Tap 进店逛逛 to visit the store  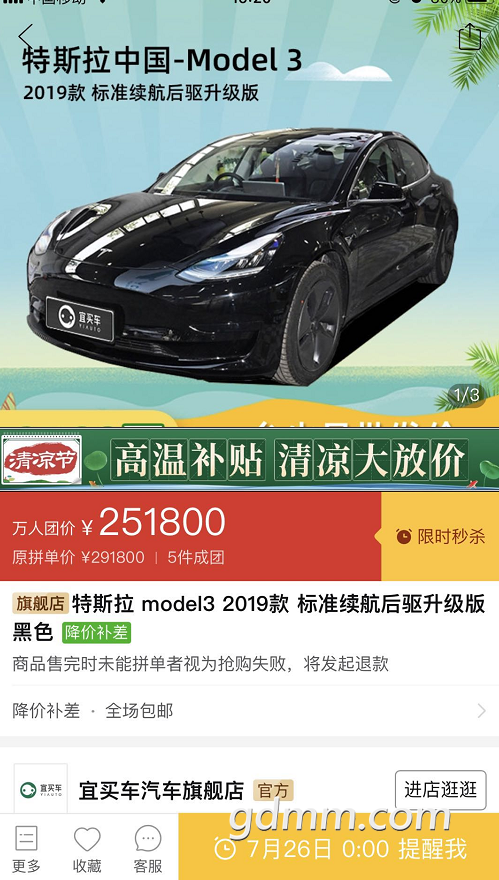pos(441,790)
